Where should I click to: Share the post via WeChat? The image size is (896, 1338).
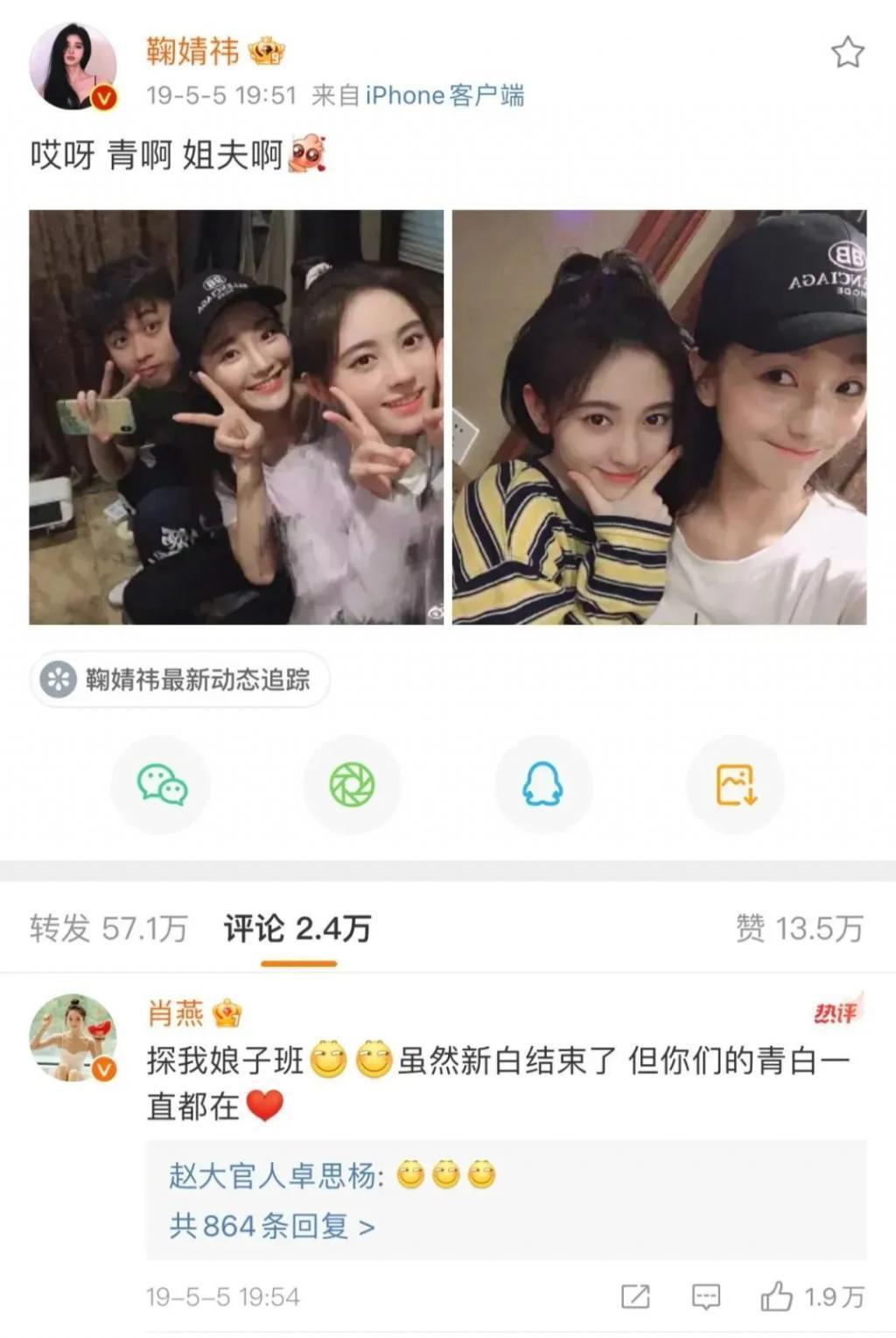coord(160,785)
